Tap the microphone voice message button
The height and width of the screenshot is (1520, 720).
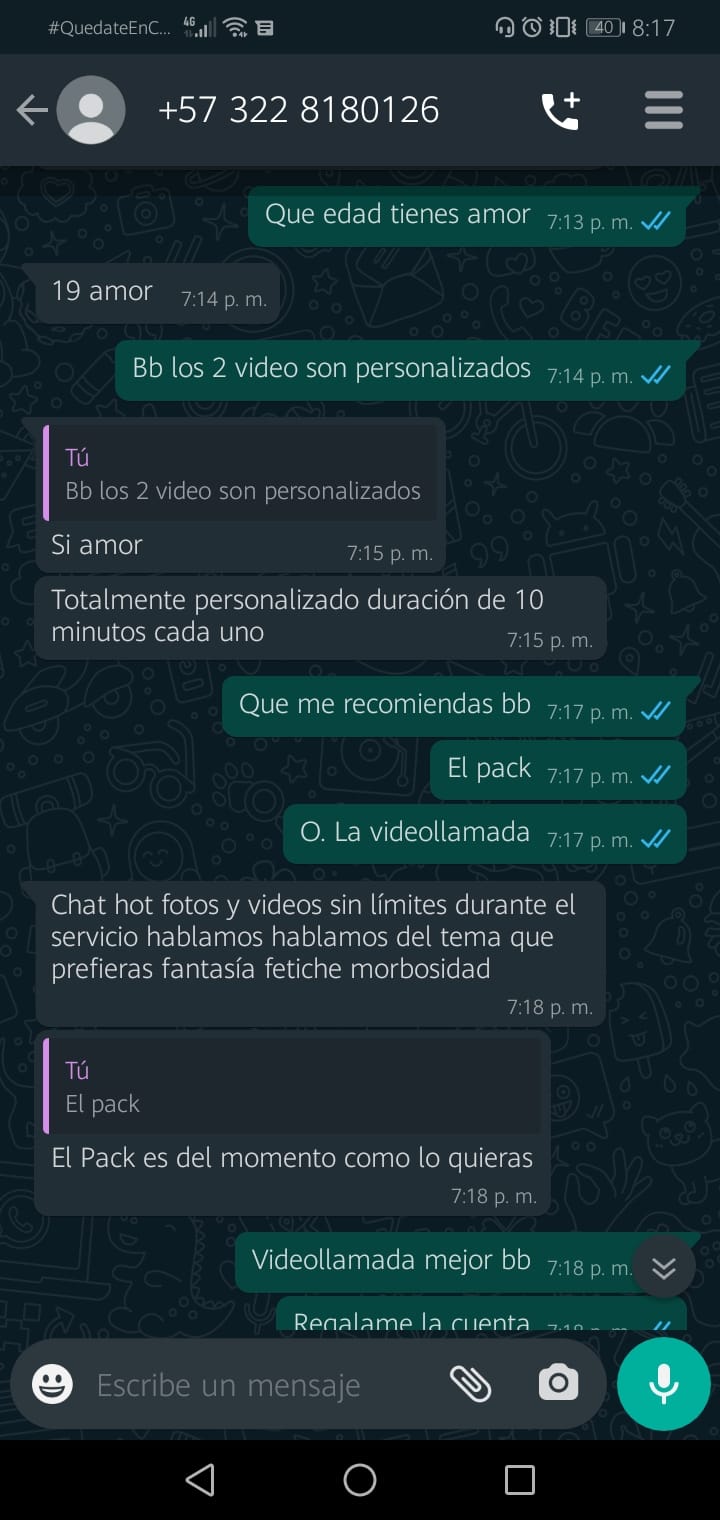[x=663, y=1385]
